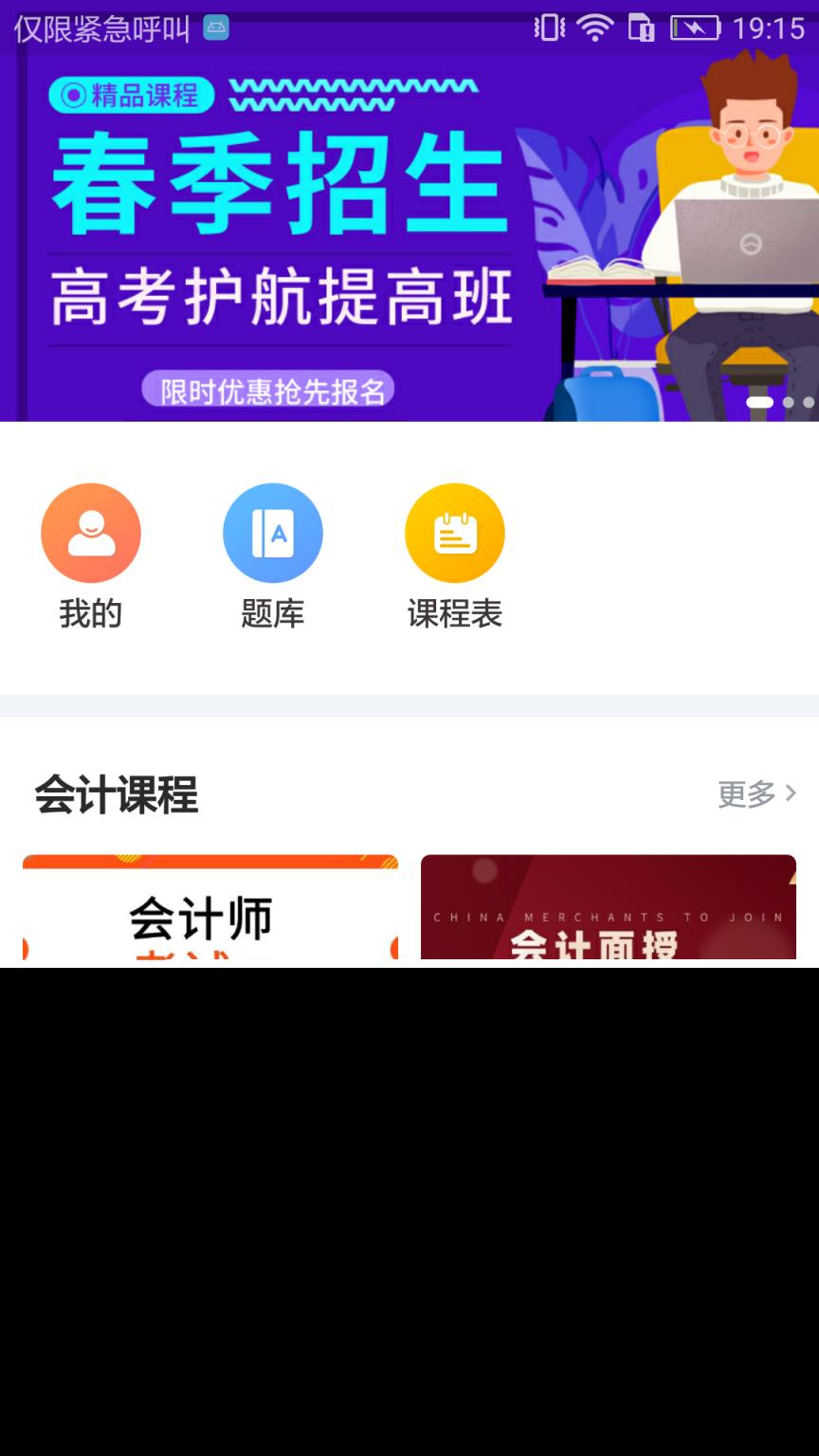Open the SIM card icon in status bar
Viewport: 819px width, 1456px height.
click(x=640, y=27)
